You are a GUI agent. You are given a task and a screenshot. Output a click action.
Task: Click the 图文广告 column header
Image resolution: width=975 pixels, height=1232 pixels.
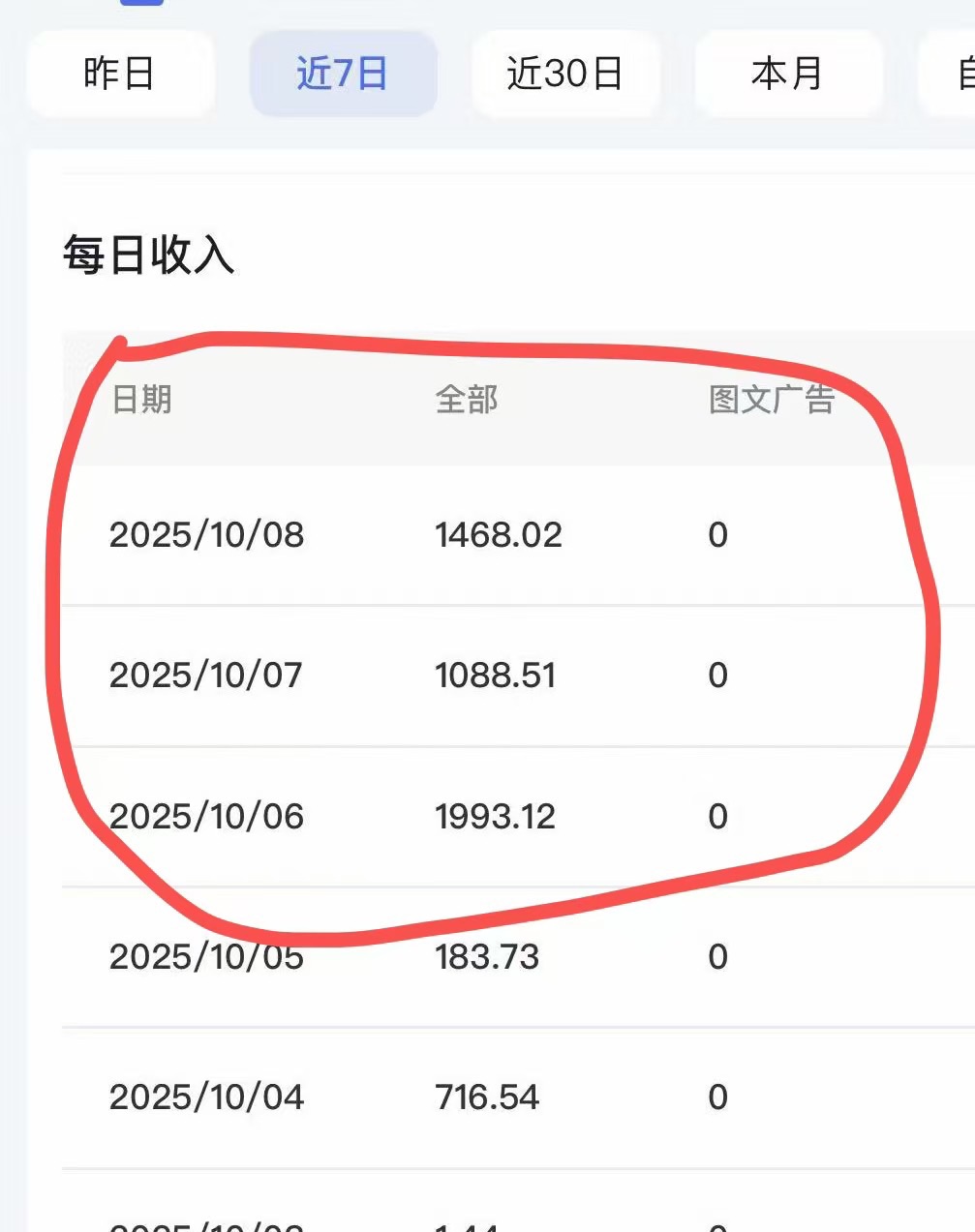click(x=772, y=400)
